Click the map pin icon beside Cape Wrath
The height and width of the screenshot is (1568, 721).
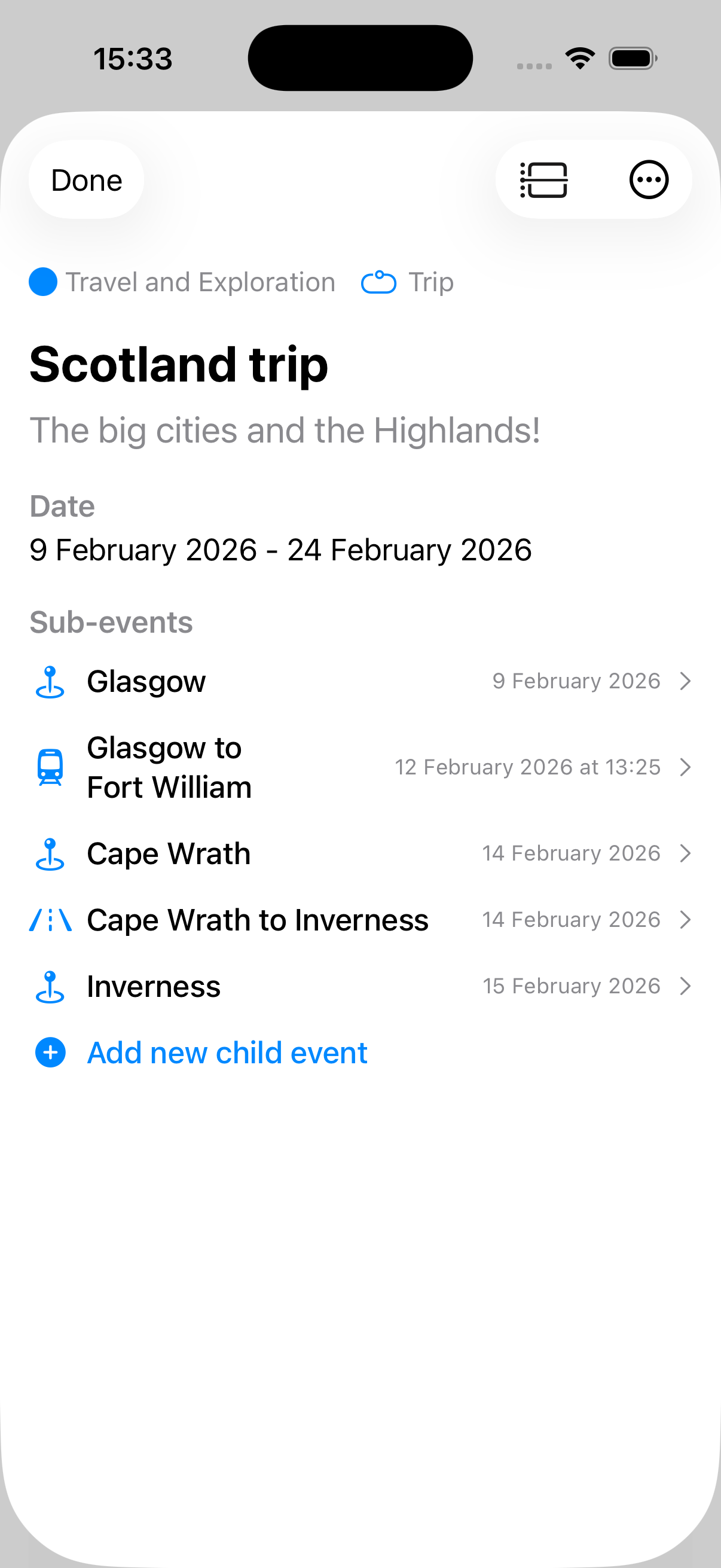click(x=50, y=854)
